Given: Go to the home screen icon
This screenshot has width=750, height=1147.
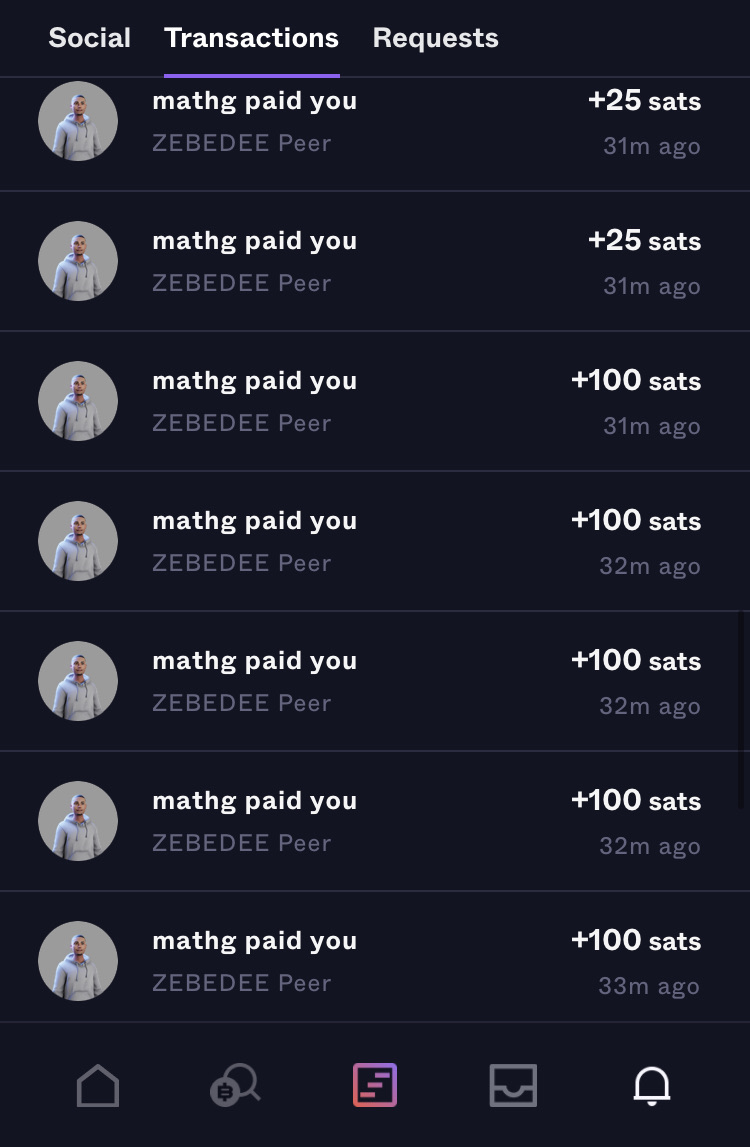Looking at the screenshot, I should click(98, 1085).
